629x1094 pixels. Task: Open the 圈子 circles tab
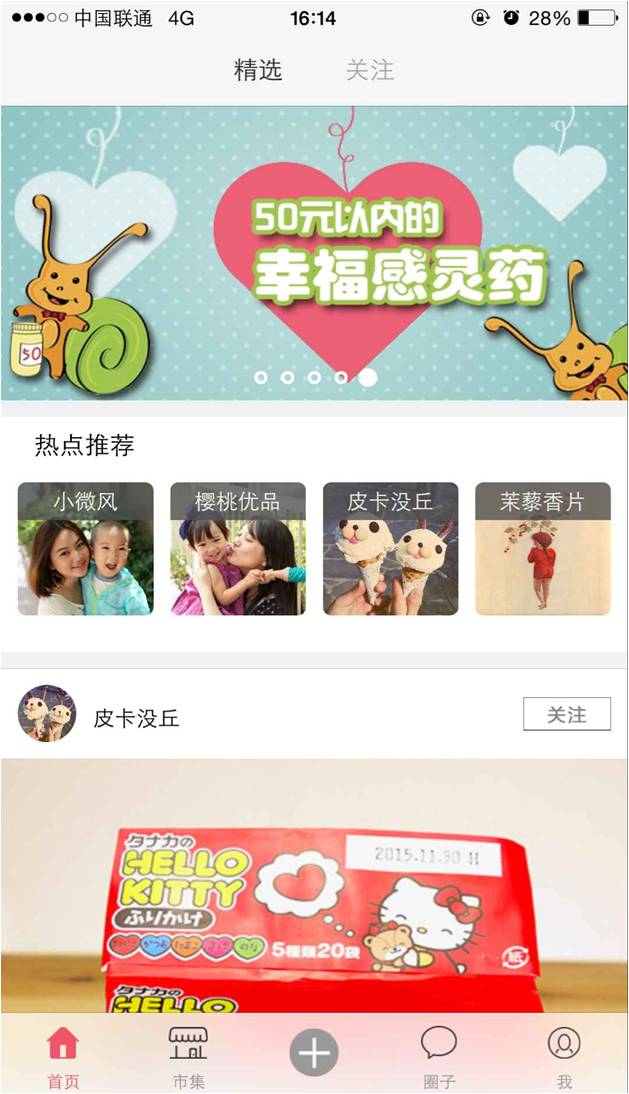click(x=439, y=1056)
